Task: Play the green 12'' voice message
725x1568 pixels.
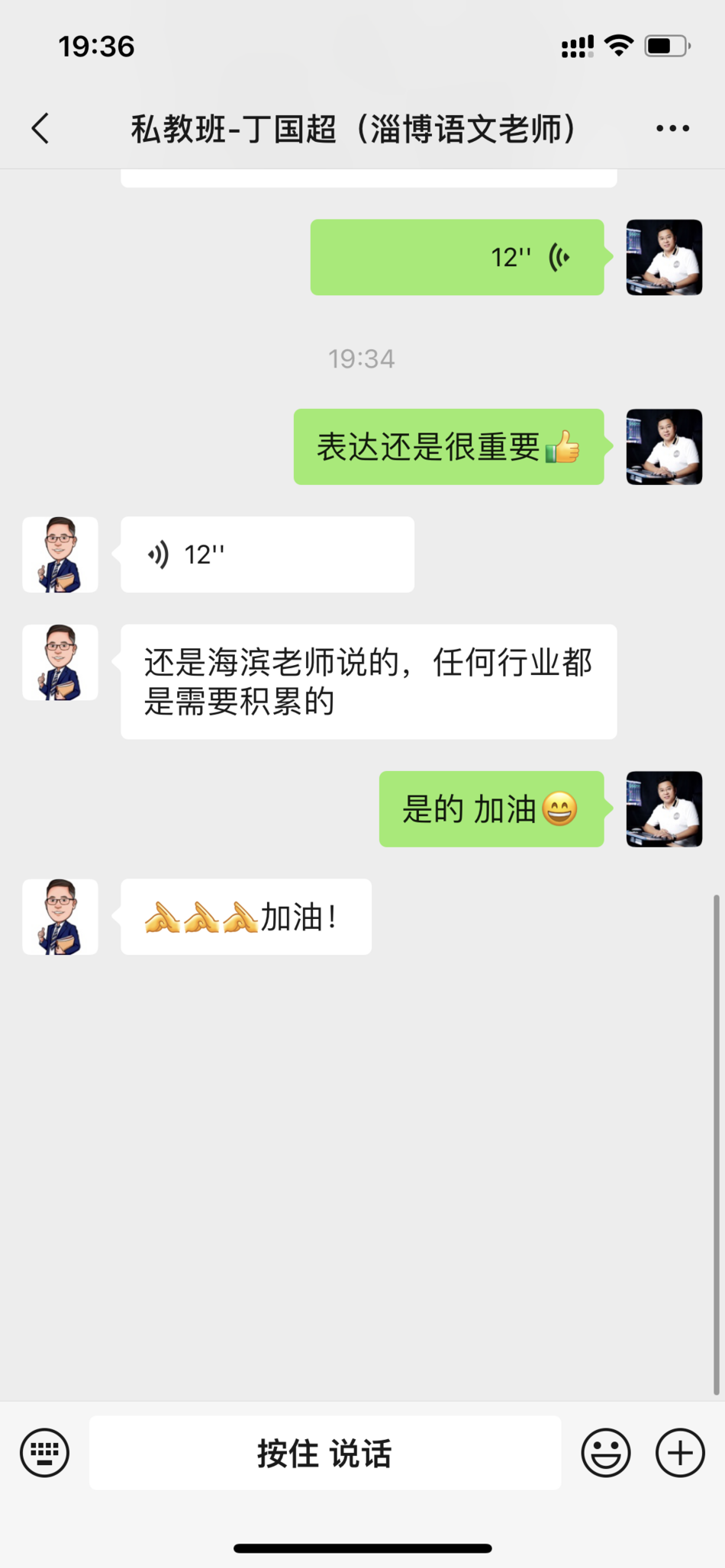Action: click(x=456, y=257)
